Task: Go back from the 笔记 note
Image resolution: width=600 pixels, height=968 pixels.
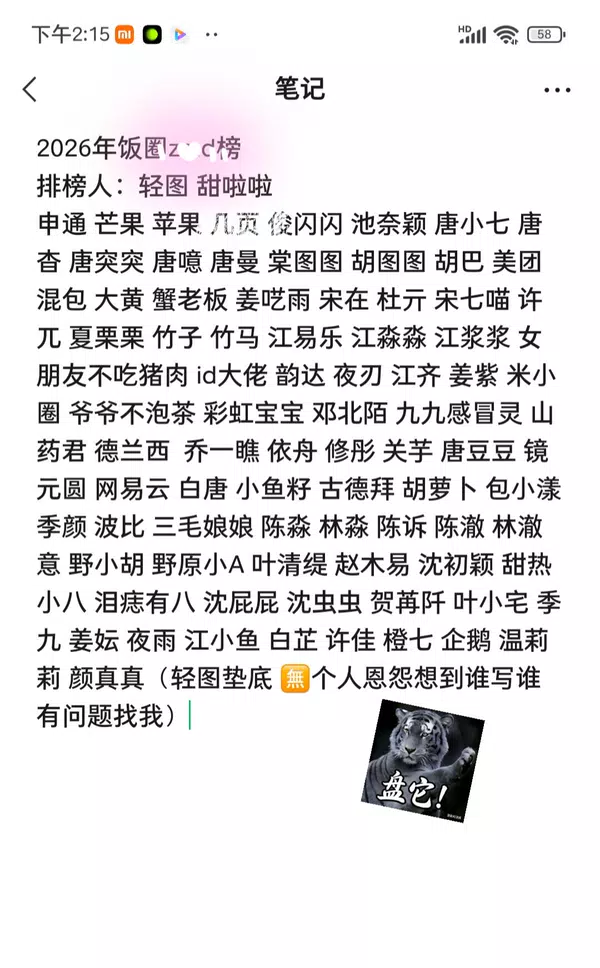Action: click(30, 89)
